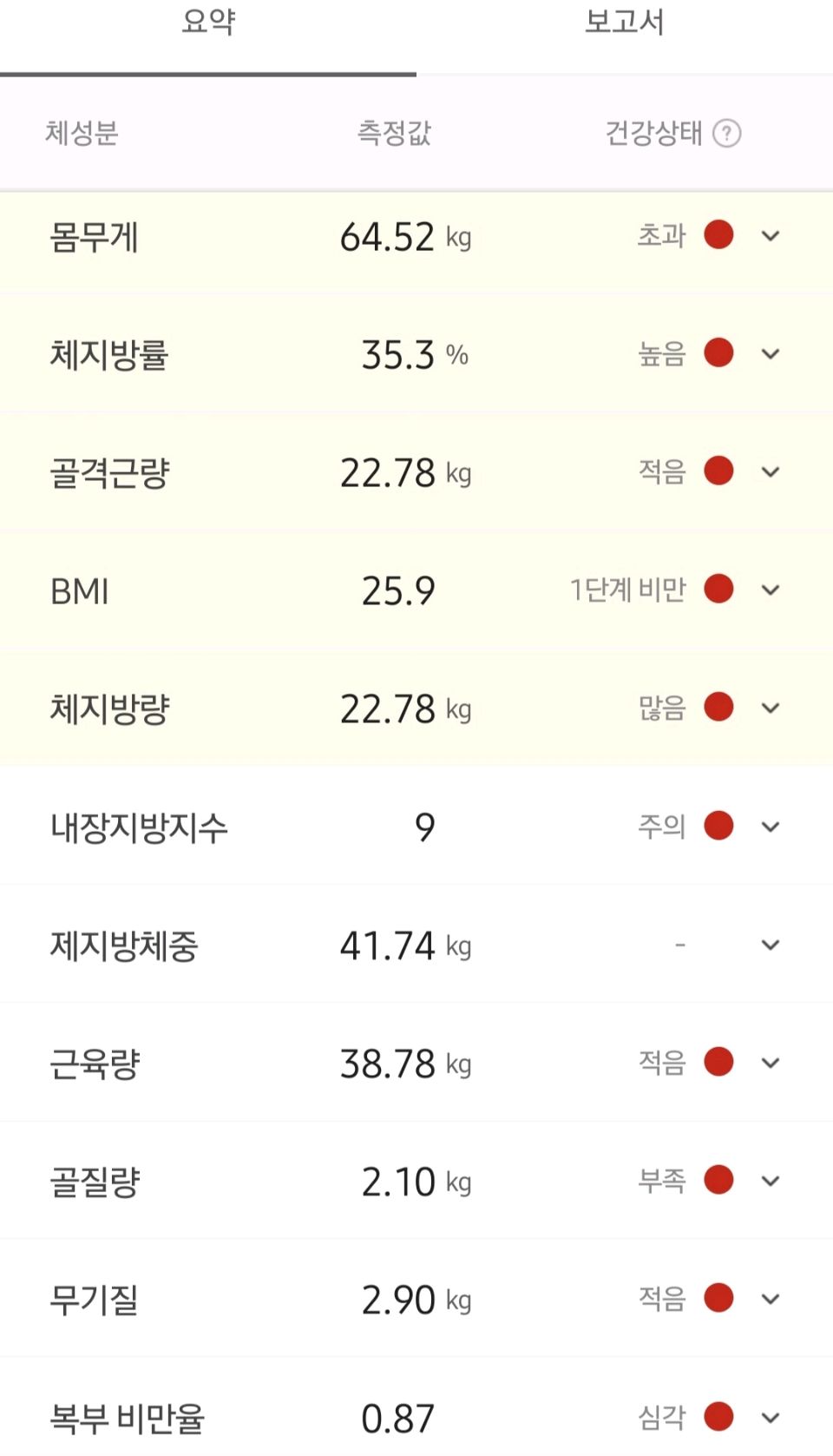Expand the 제지방체중 row
This screenshot has height=1456, width=833.
[x=771, y=945]
